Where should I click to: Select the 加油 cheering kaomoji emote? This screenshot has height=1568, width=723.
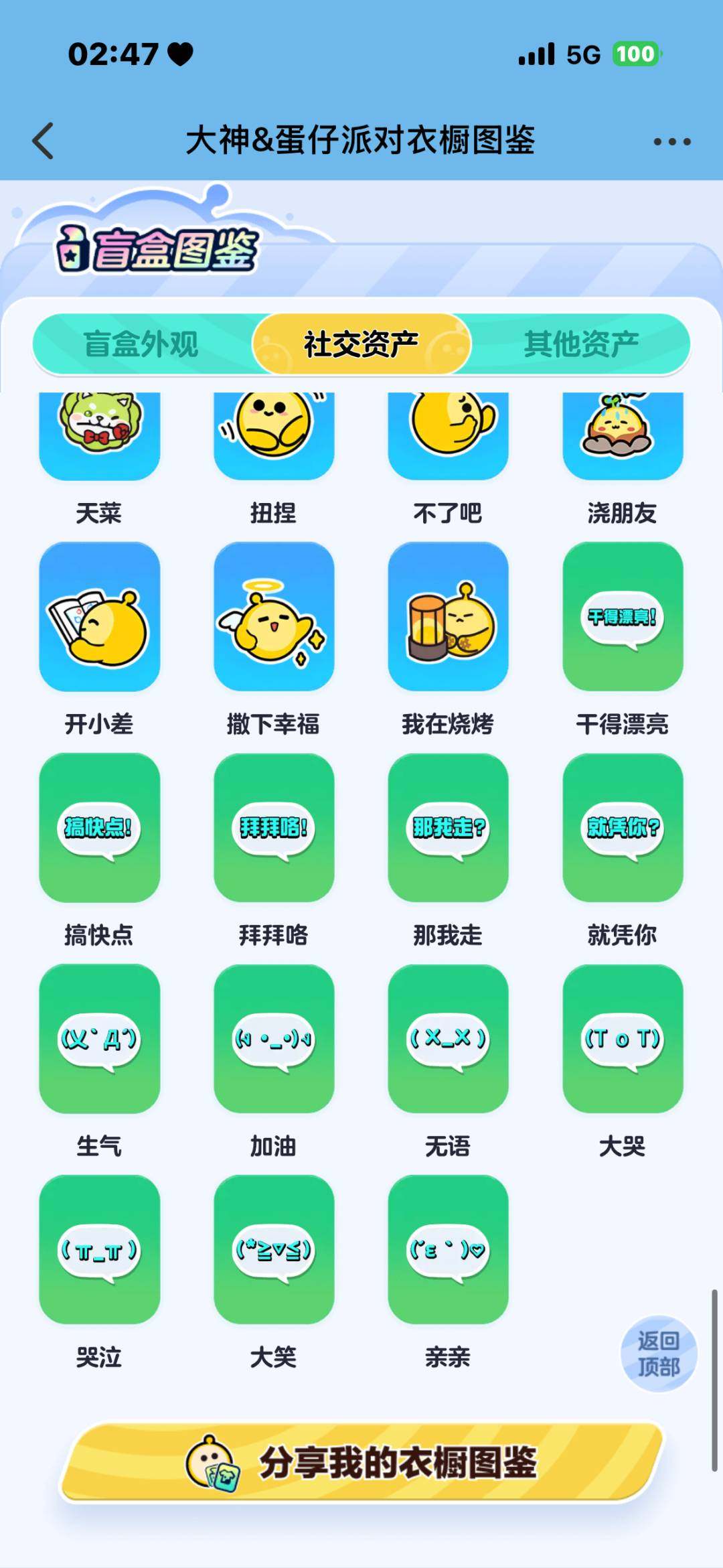coord(273,1038)
